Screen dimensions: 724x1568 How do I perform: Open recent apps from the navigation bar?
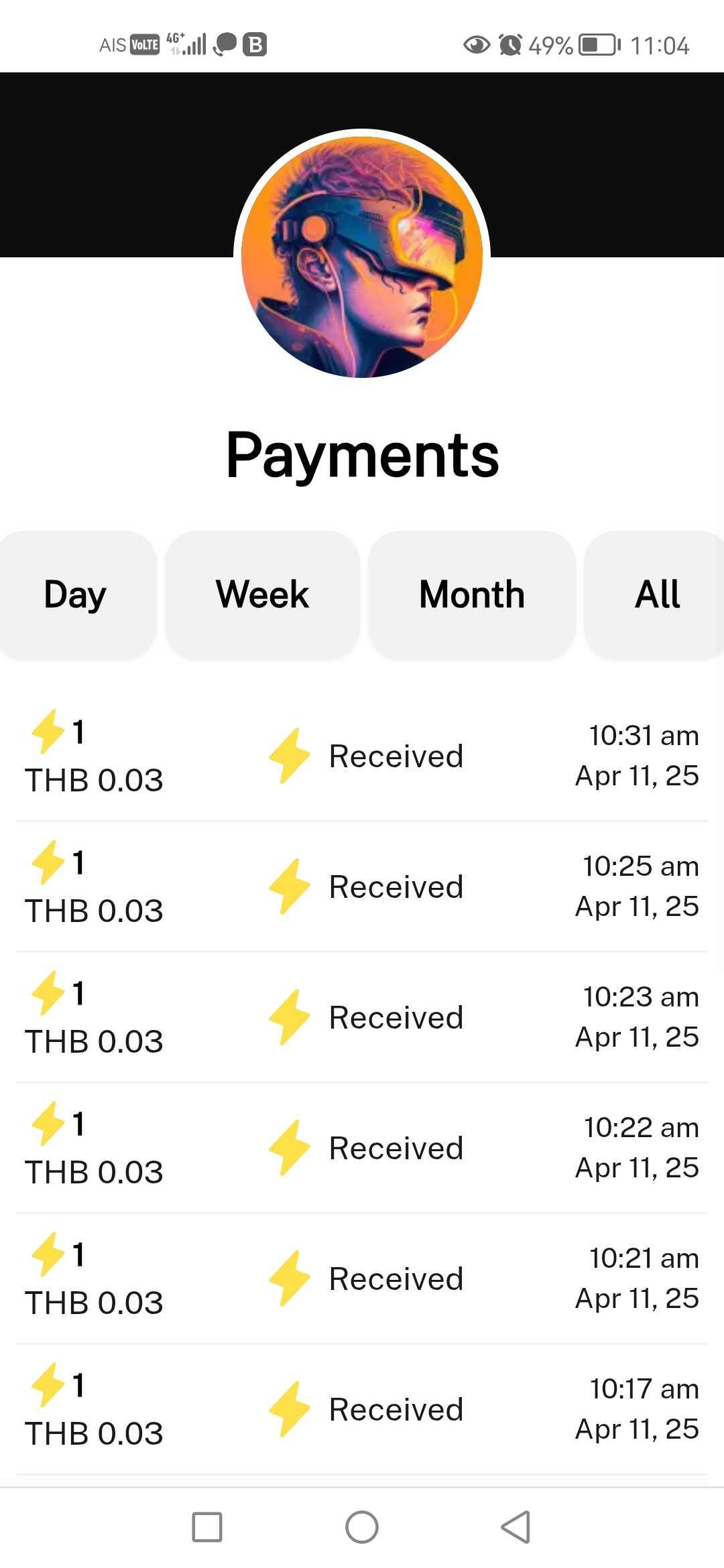click(x=207, y=1527)
